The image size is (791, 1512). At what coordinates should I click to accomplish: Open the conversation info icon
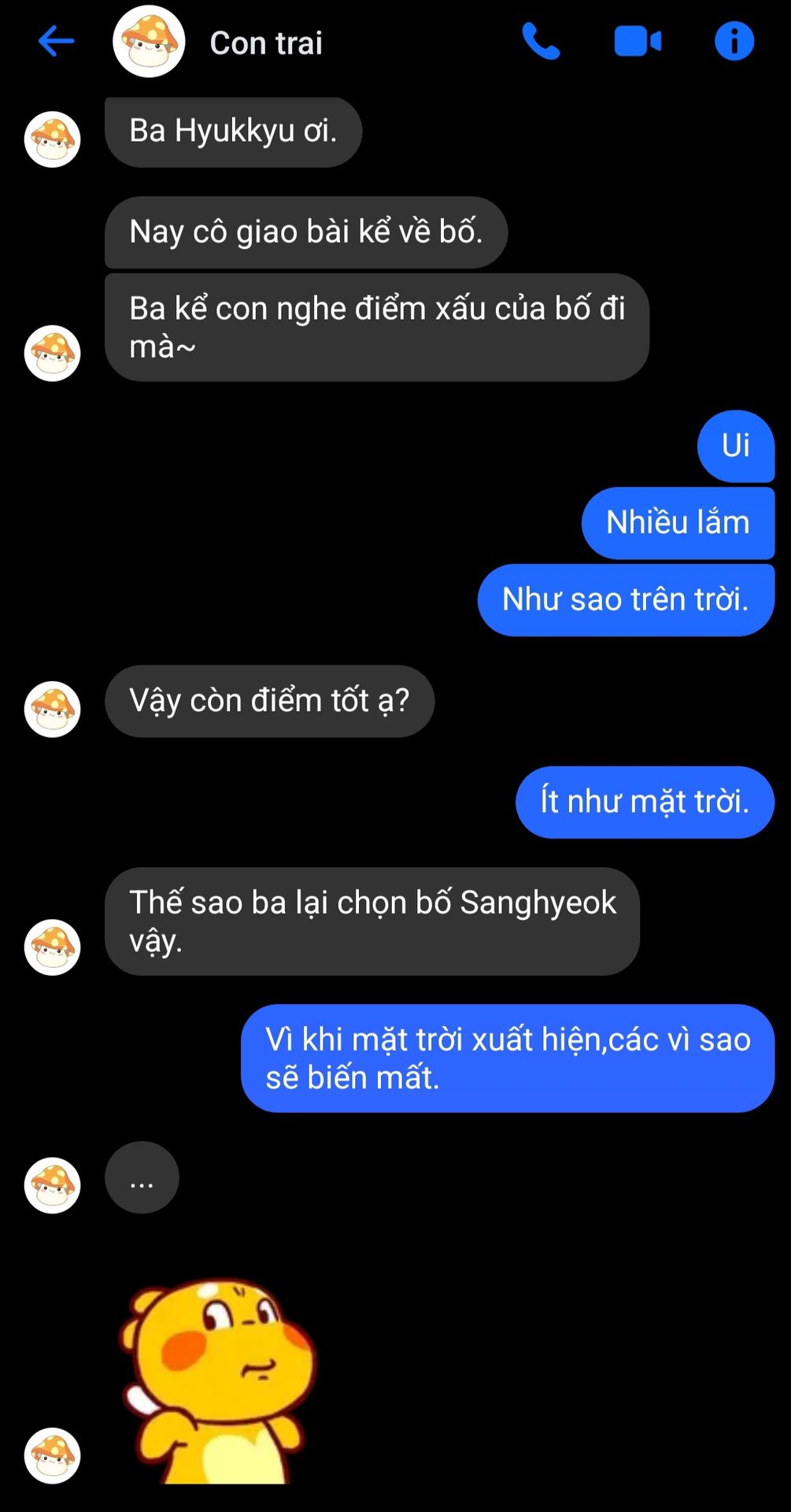734,42
